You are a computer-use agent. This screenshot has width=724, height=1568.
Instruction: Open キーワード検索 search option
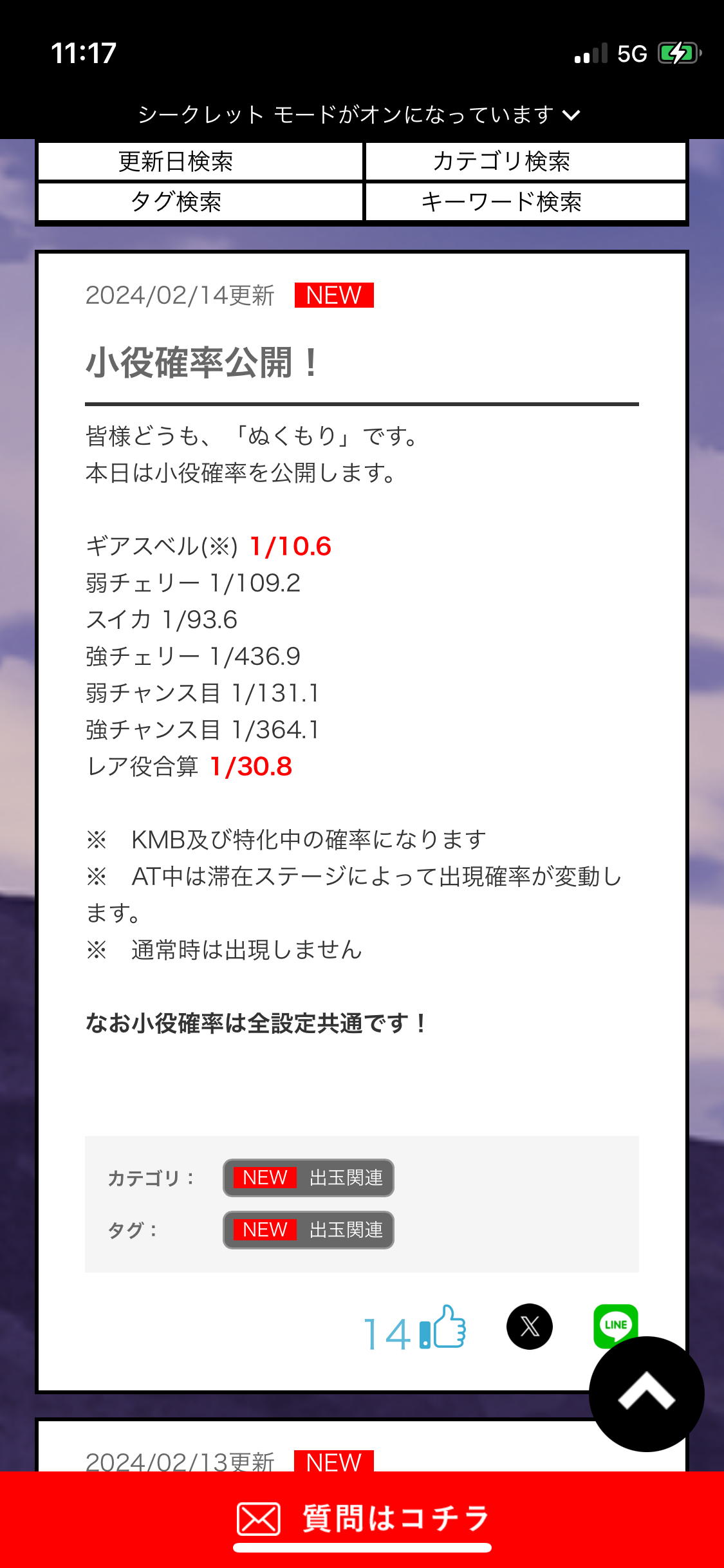click(525, 202)
